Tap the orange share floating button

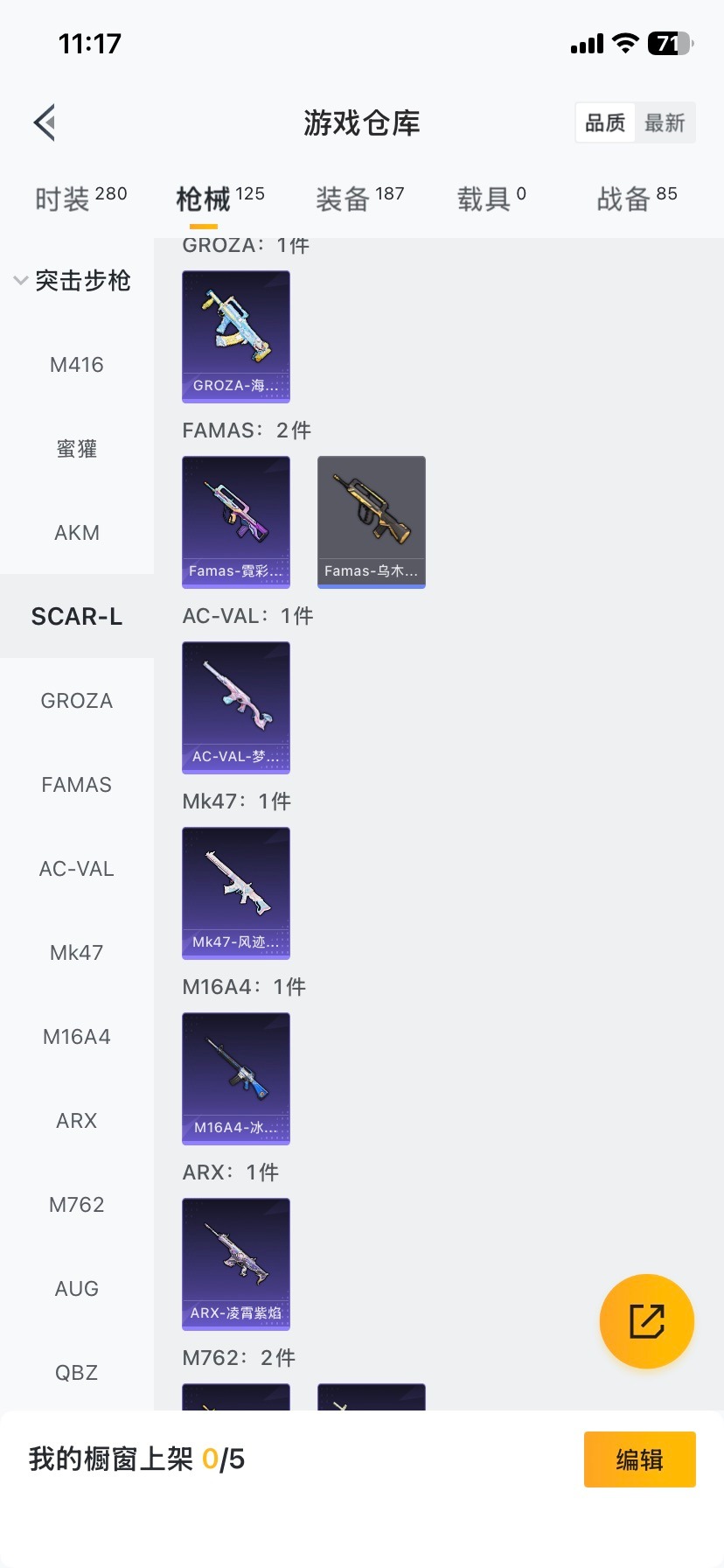[647, 1321]
